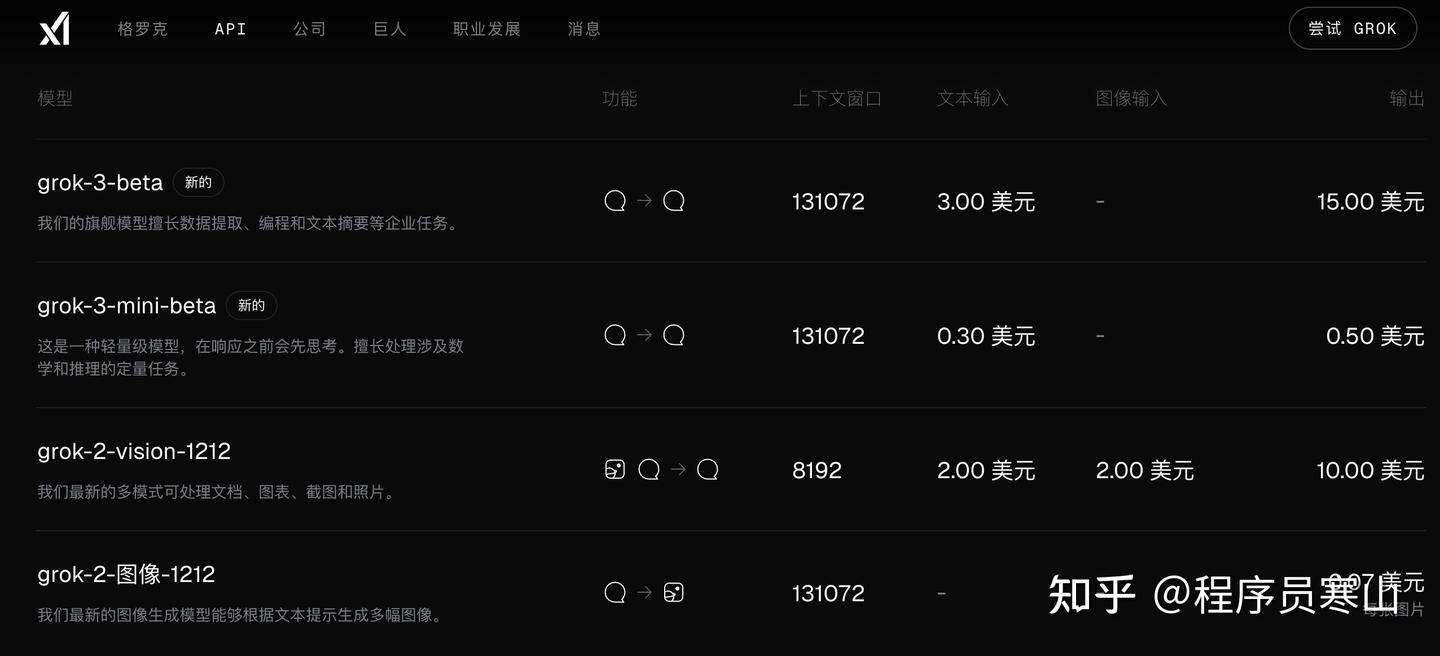1440x656 pixels.
Task: Open the xAI logo home link
Action: coord(54,29)
